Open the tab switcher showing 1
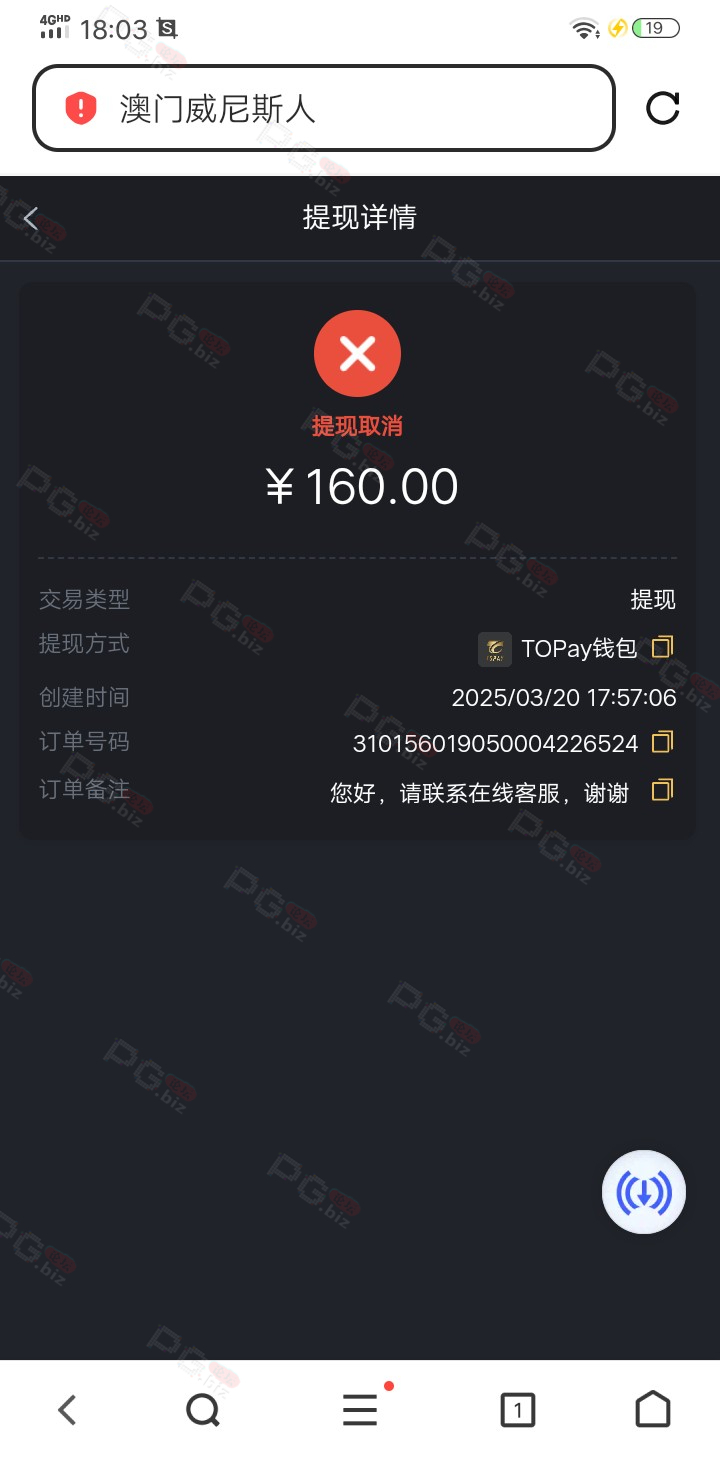 click(x=517, y=1410)
